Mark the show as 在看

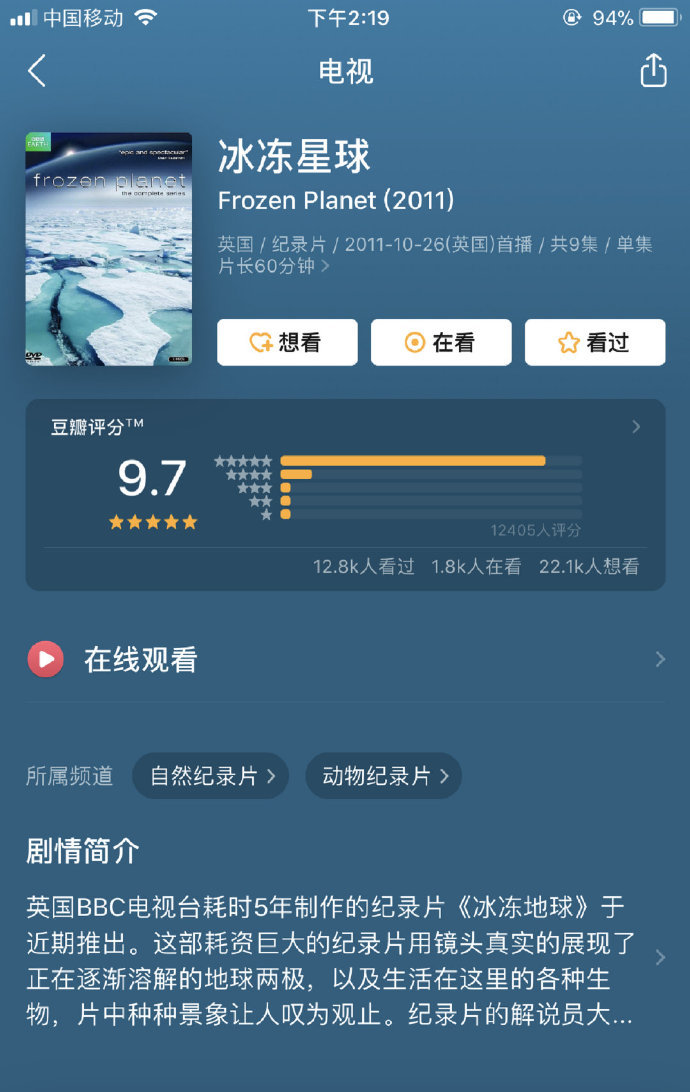(x=441, y=343)
